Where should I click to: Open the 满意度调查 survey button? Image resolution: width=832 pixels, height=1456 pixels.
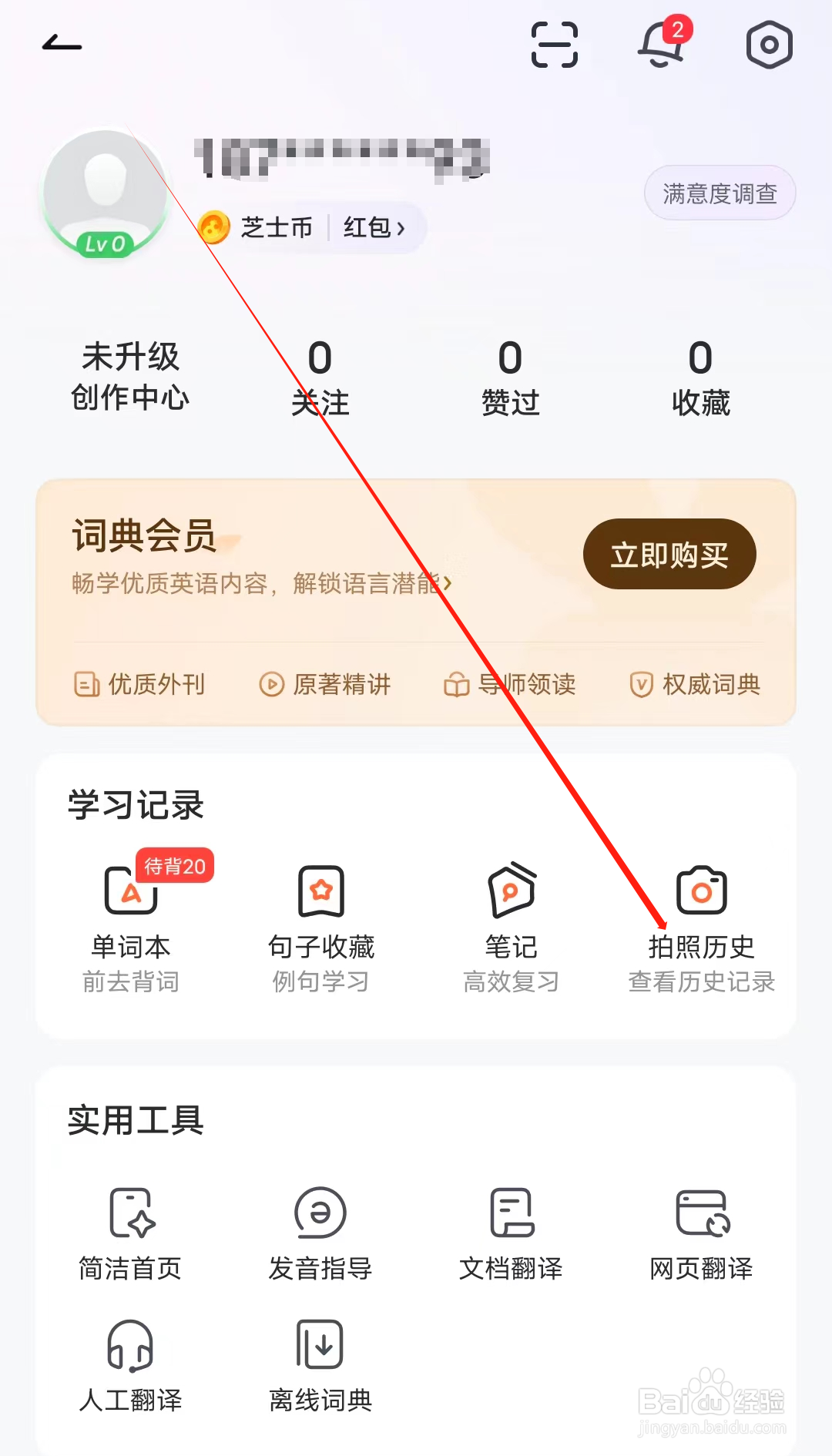[719, 193]
